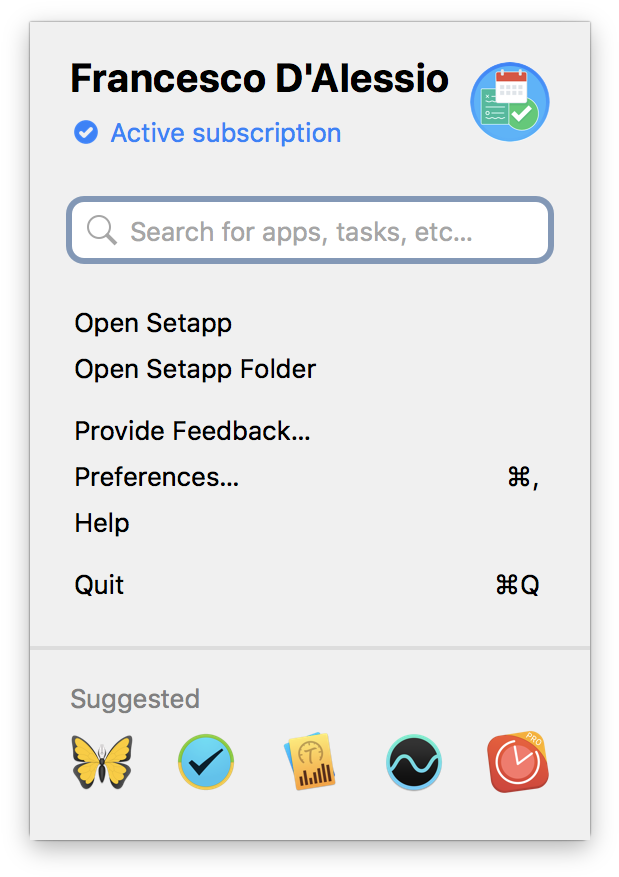619x877 pixels.
Task: Select Provide Feedback
Action: click(x=192, y=431)
